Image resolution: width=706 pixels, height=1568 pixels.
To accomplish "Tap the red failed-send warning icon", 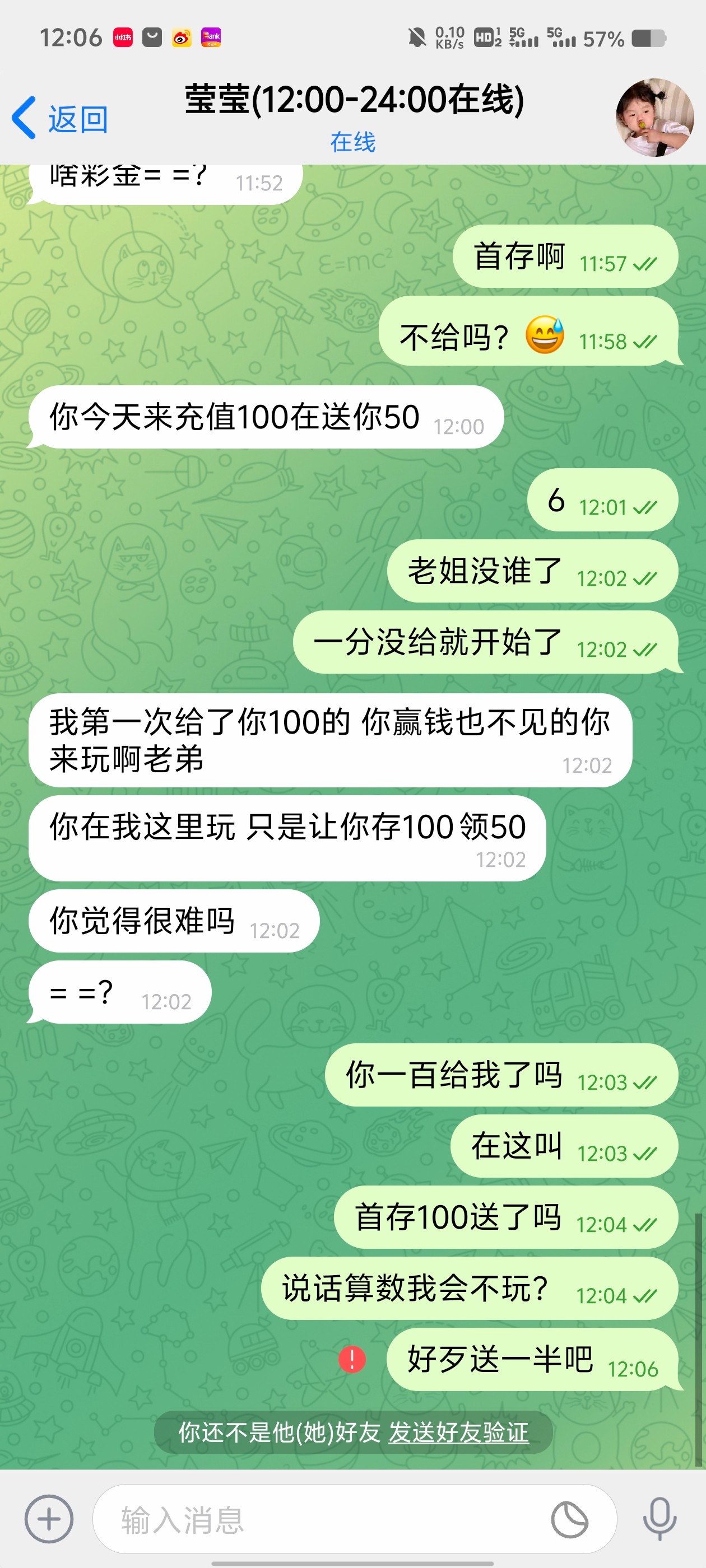I will pyautogui.click(x=352, y=1359).
